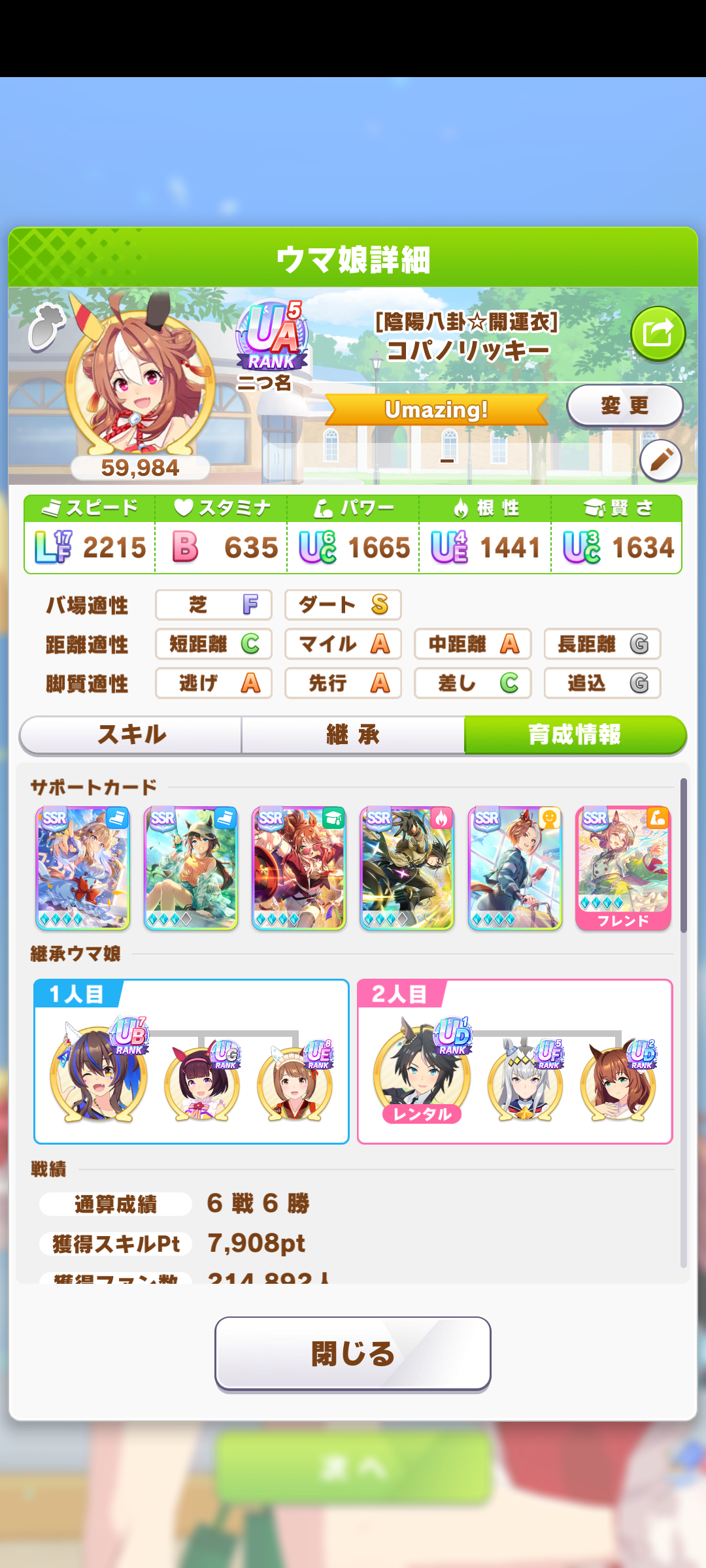Tap the green share icon
Screen dimensions: 706x1568
658,334
